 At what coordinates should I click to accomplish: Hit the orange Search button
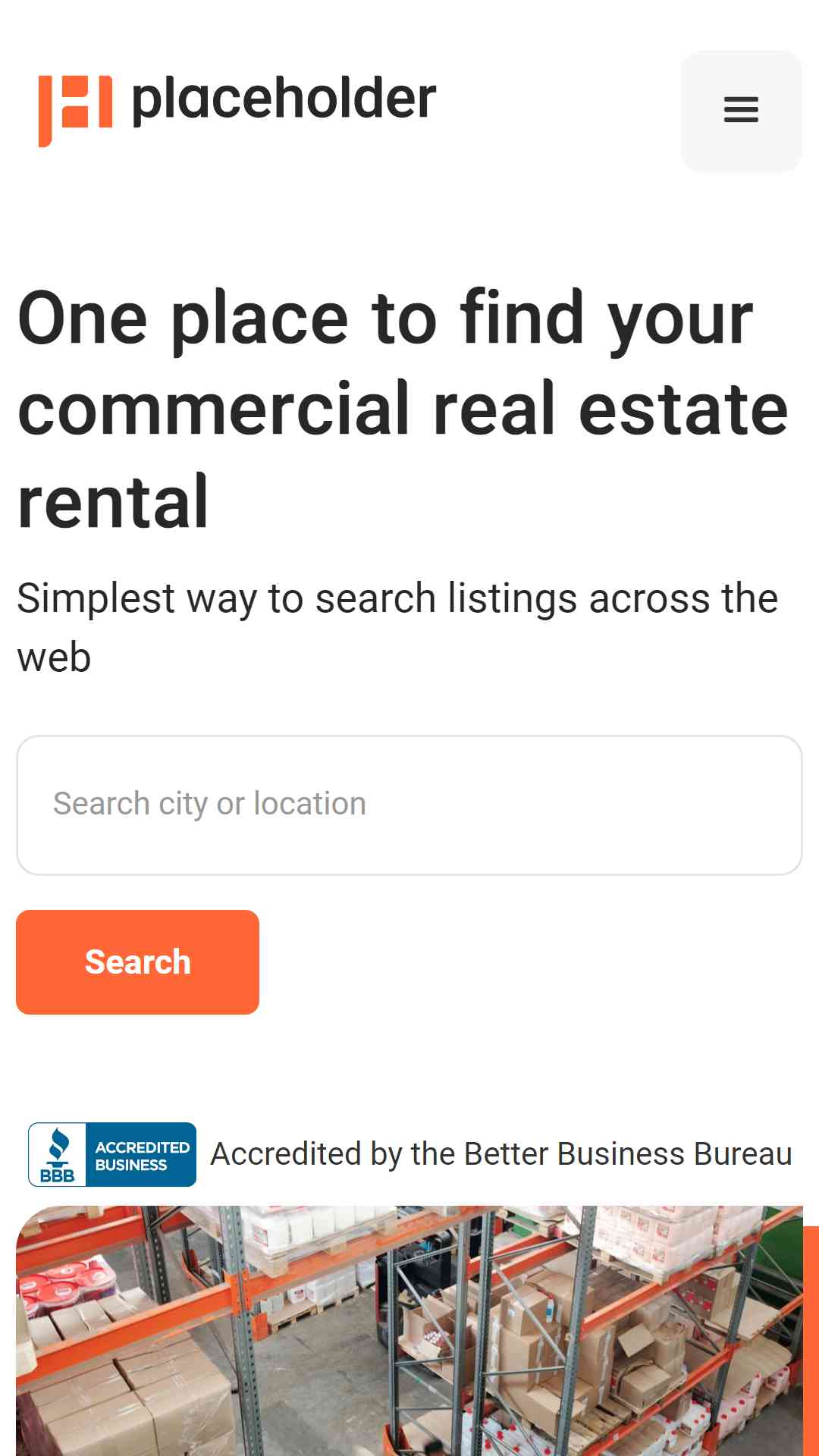click(x=137, y=962)
